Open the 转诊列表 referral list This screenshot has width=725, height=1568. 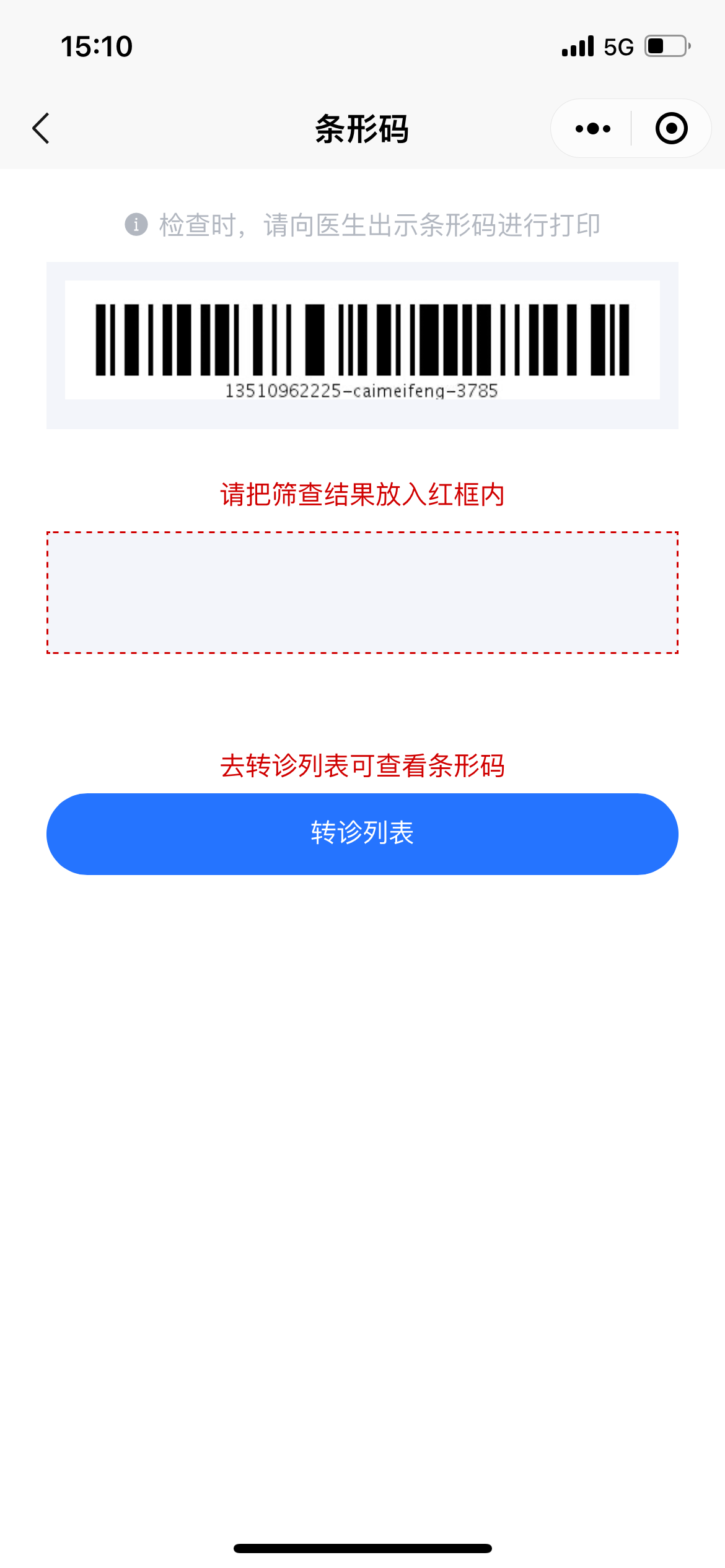pyautogui.click(x=362, y=834)
